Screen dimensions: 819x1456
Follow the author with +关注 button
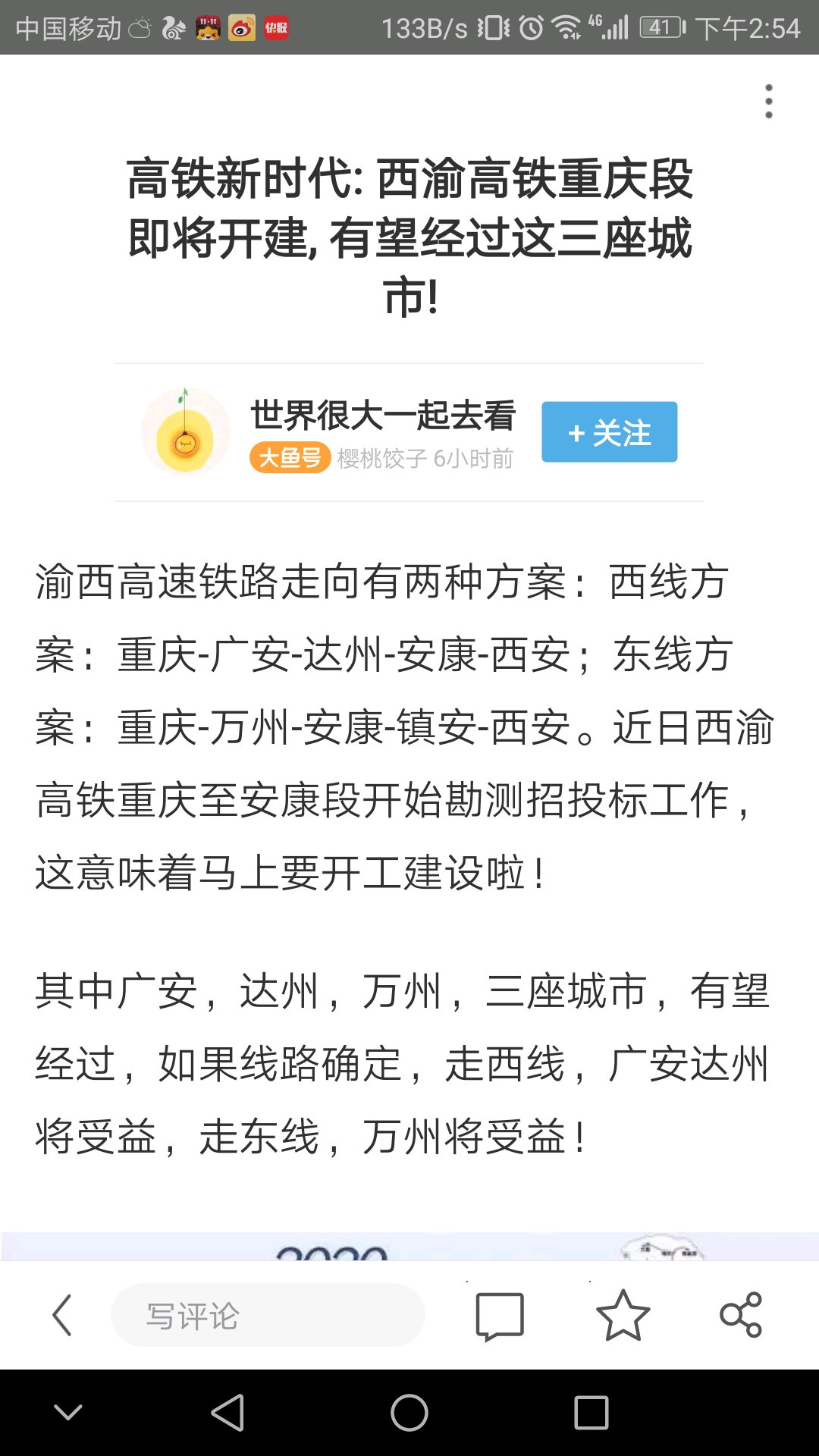click(610, 432)
